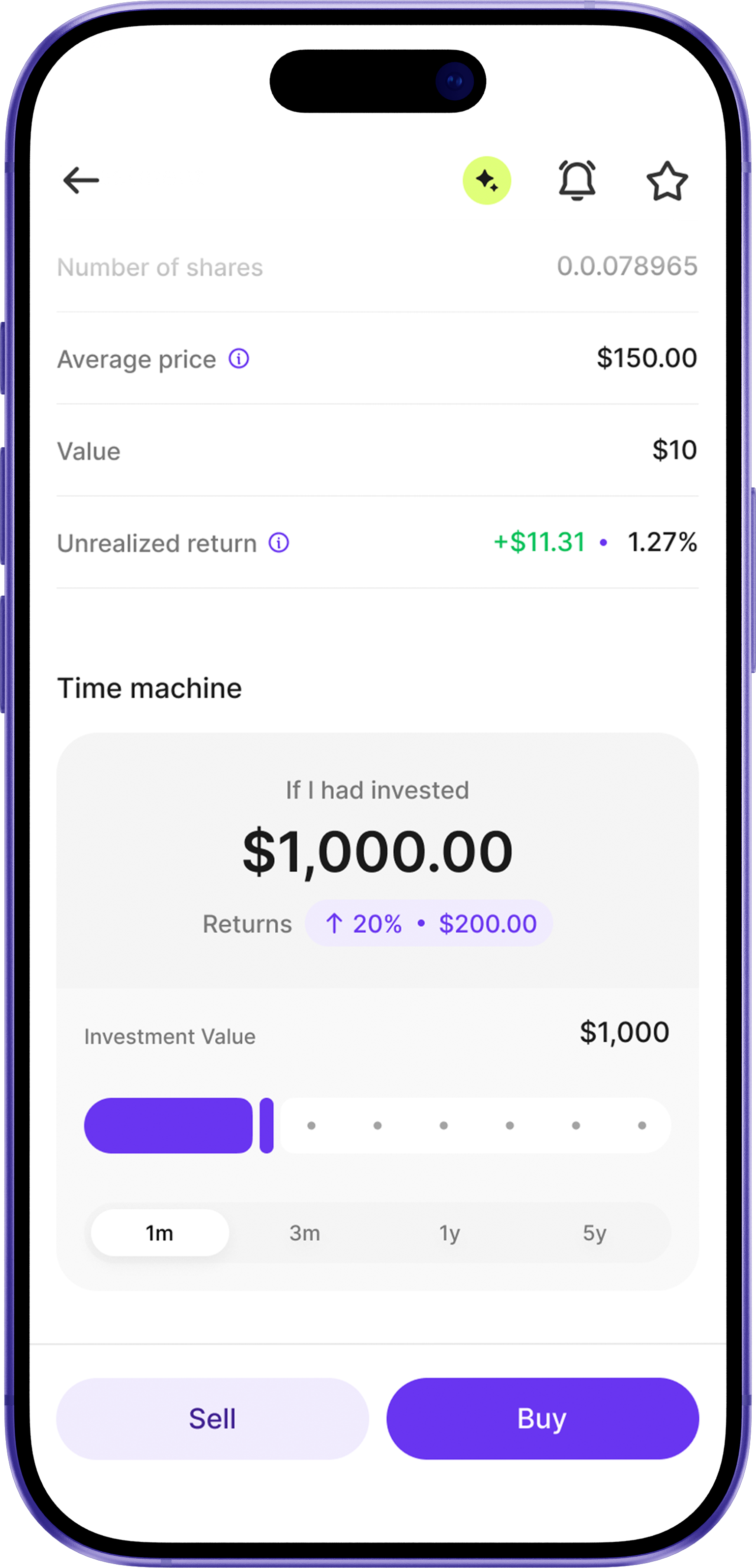Open the AI sparkle assistant
The width and height of the screenshot is (756, 1568).
486,181
